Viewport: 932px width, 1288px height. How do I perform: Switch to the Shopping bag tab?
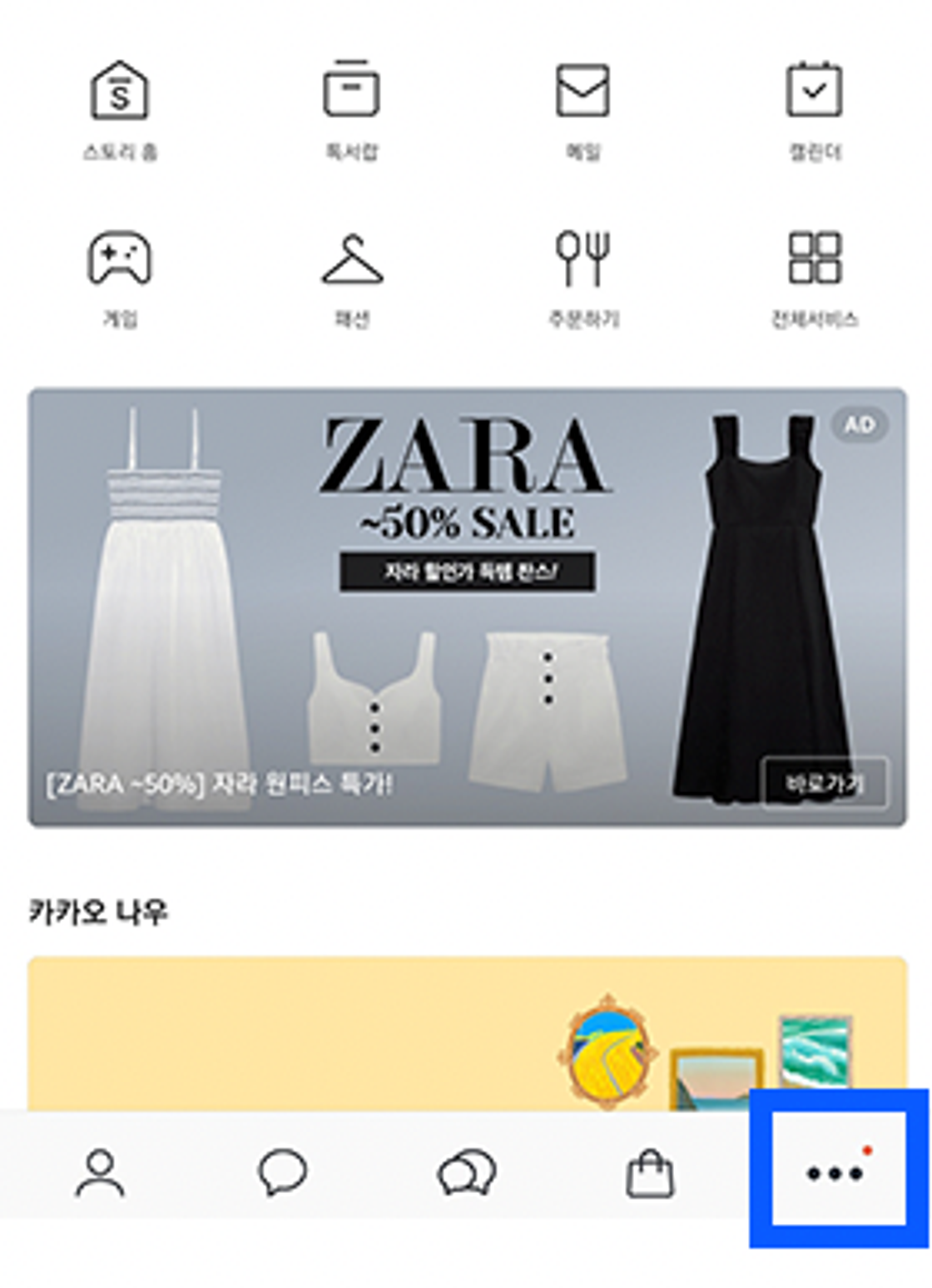click(650, 1173)
